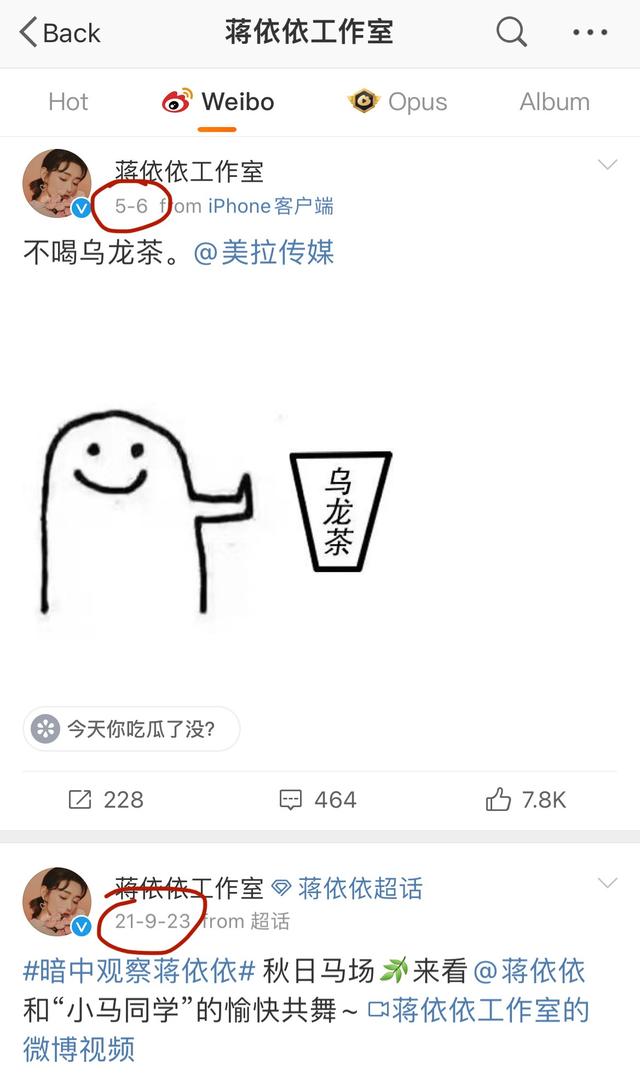
Task: Select the Weibo tab
Action: tap(218, 102)
